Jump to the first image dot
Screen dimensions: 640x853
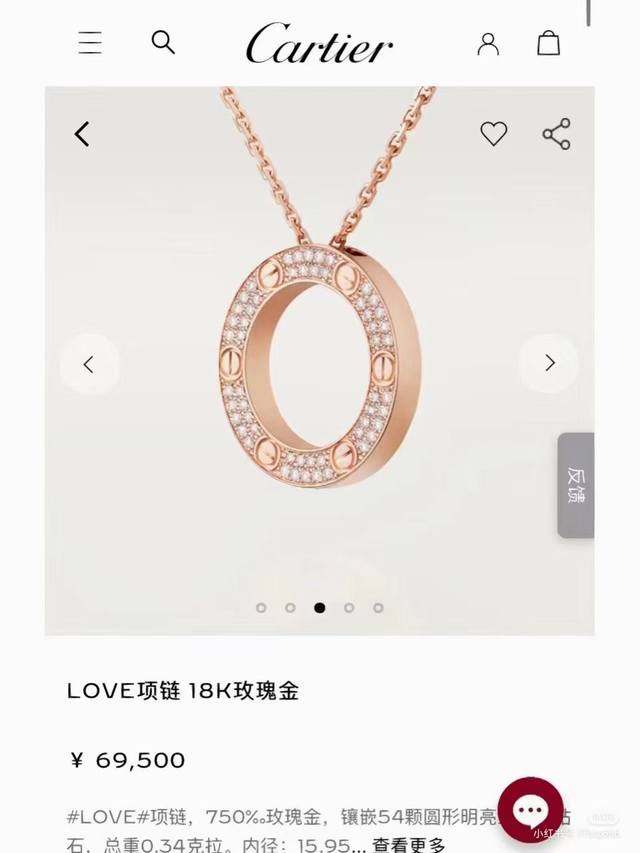point(261,607)
